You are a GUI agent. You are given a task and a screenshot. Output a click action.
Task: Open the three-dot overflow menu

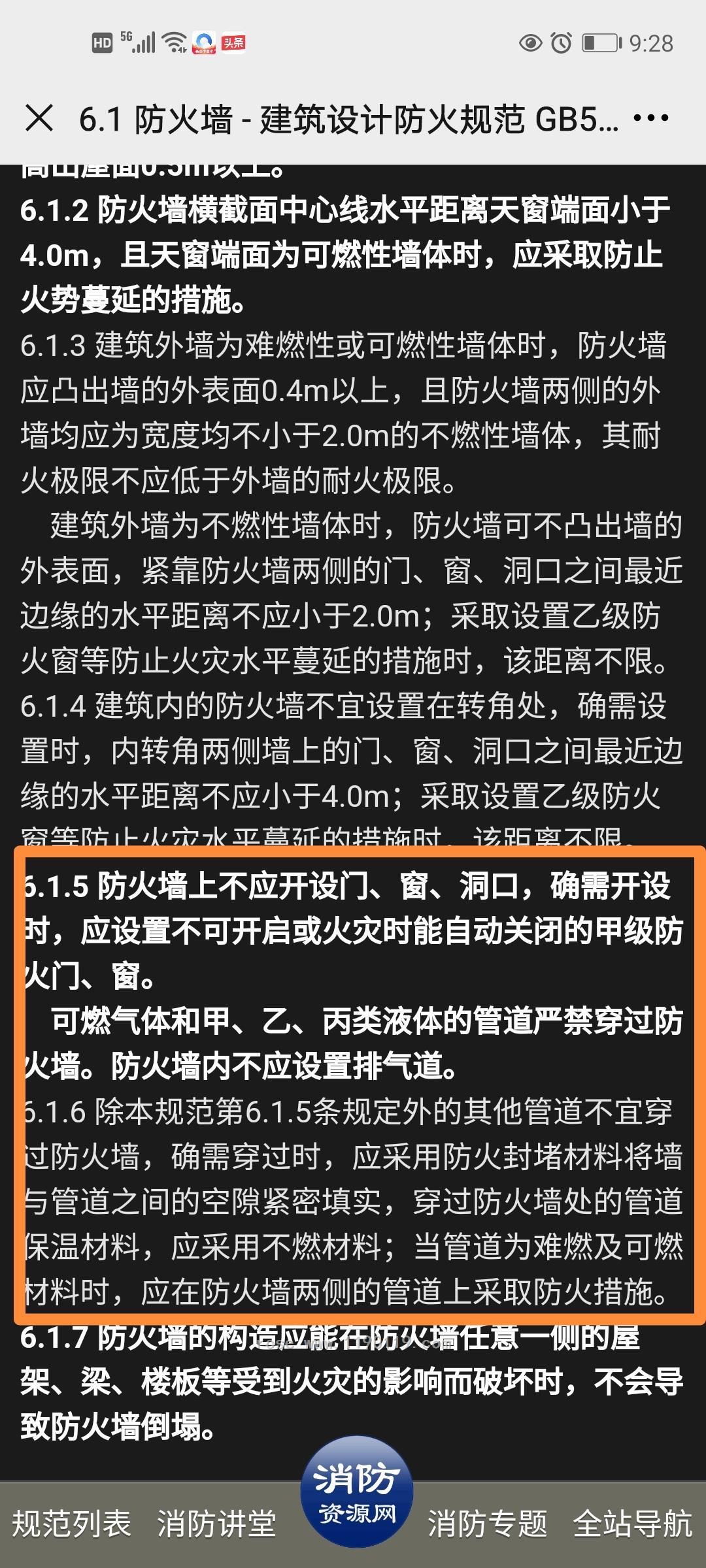pyautogui.click(x=650, y=118)
